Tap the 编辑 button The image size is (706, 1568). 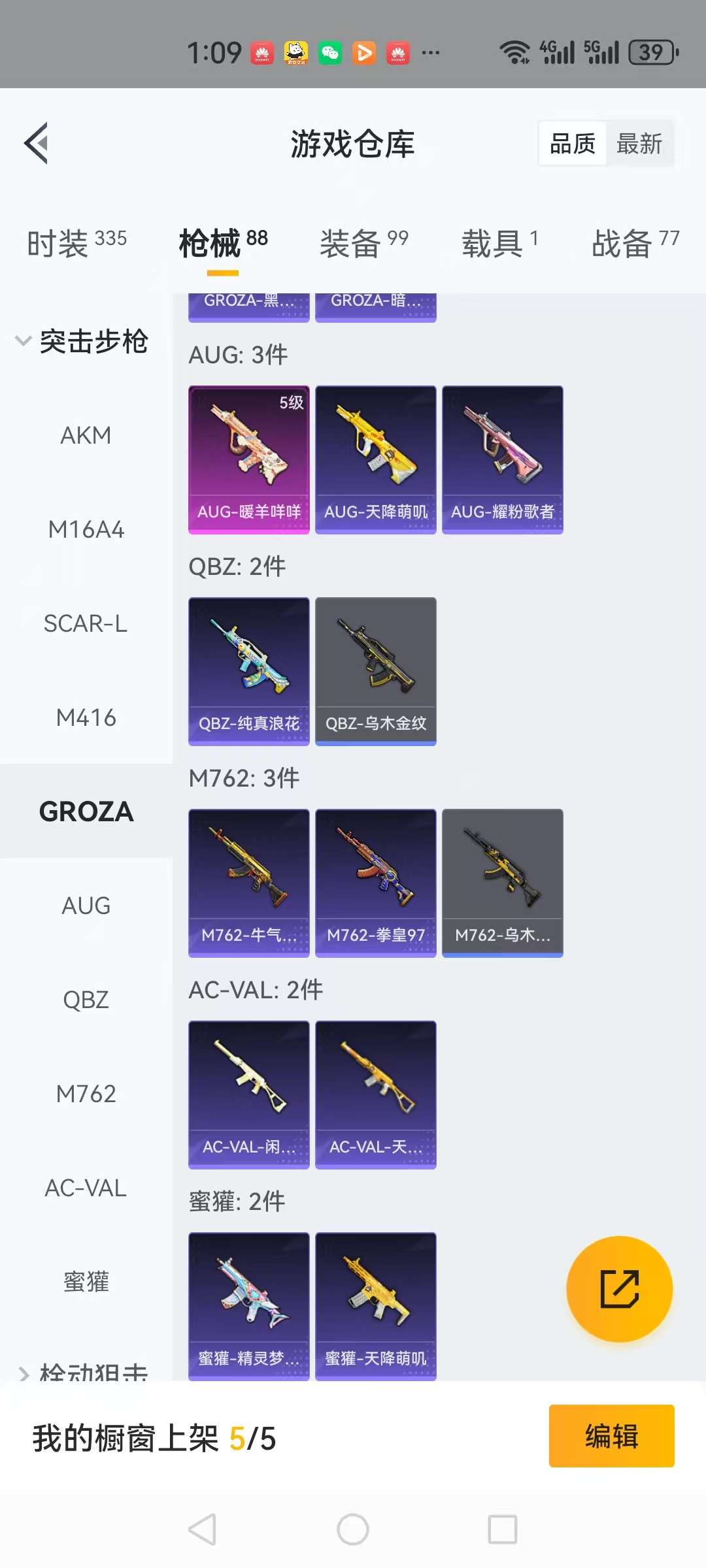[x=611, y=1436]
